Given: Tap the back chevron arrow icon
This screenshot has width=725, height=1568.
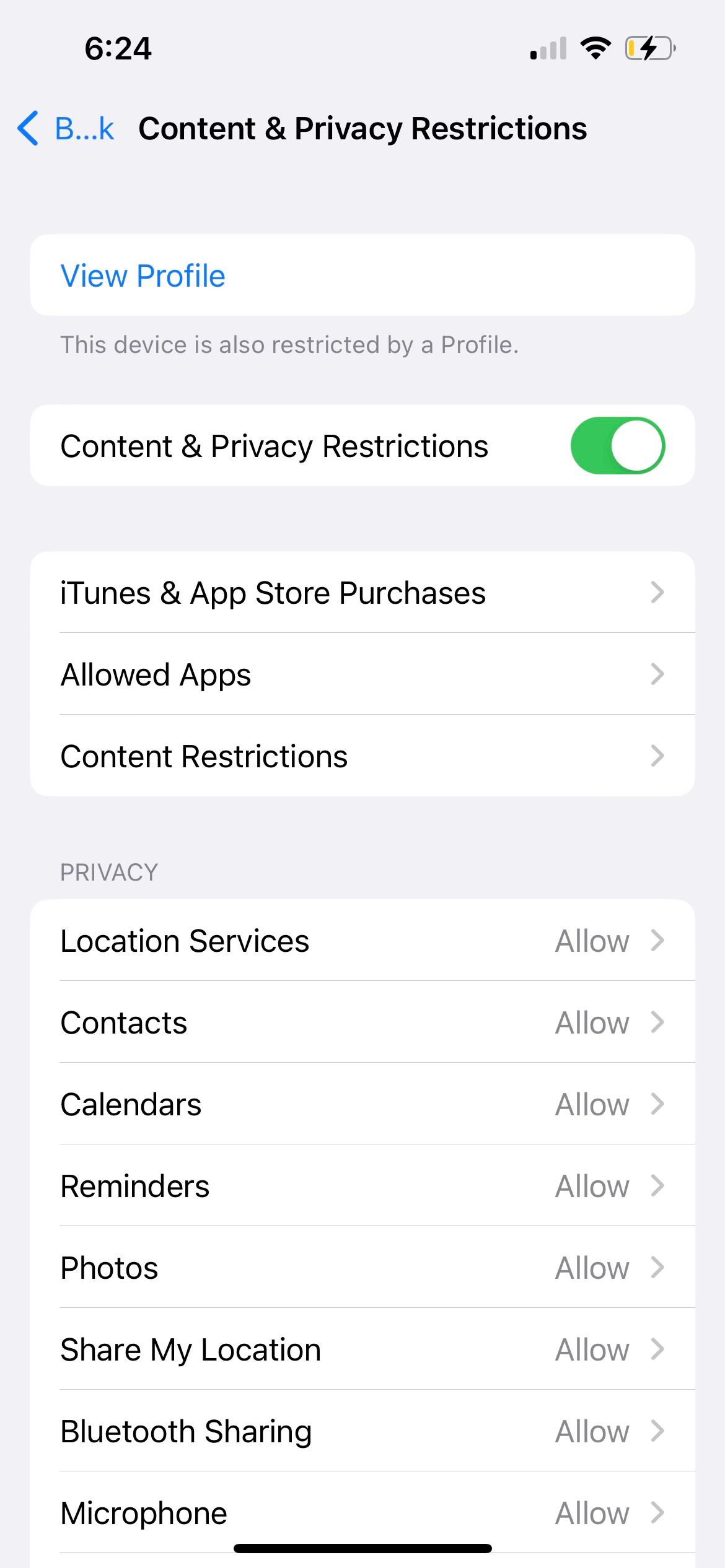Looking at the screenshot, I should click(27, 128).
